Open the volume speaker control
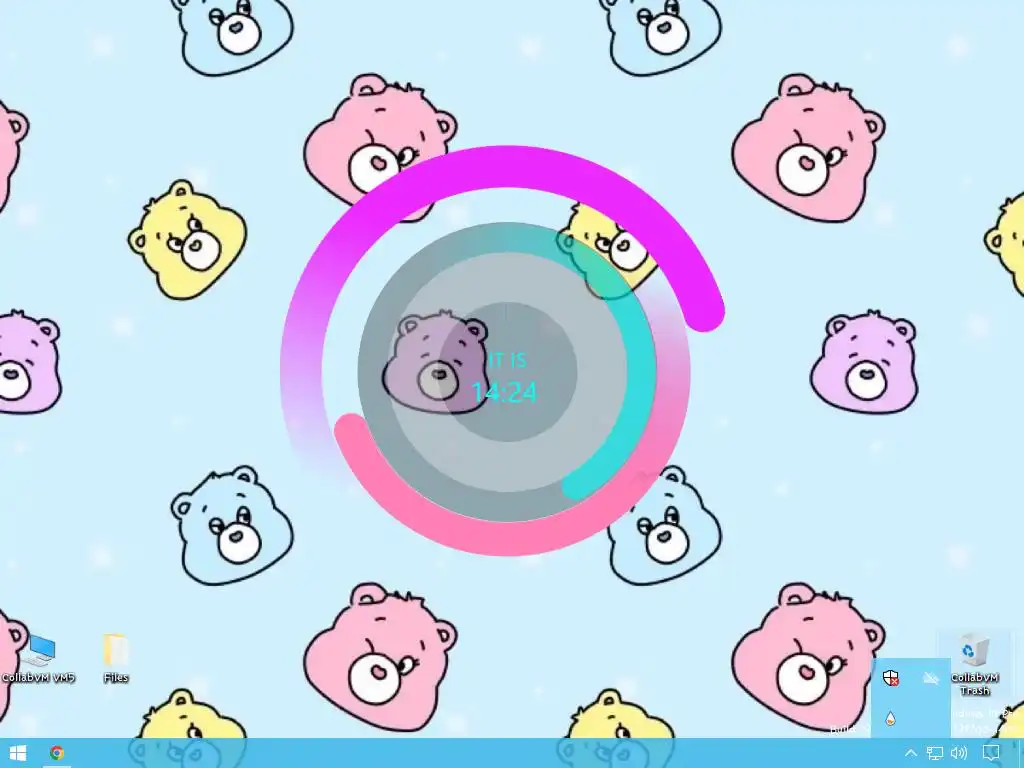Viewport: 1024px width, 768px height. coord(959,753)
